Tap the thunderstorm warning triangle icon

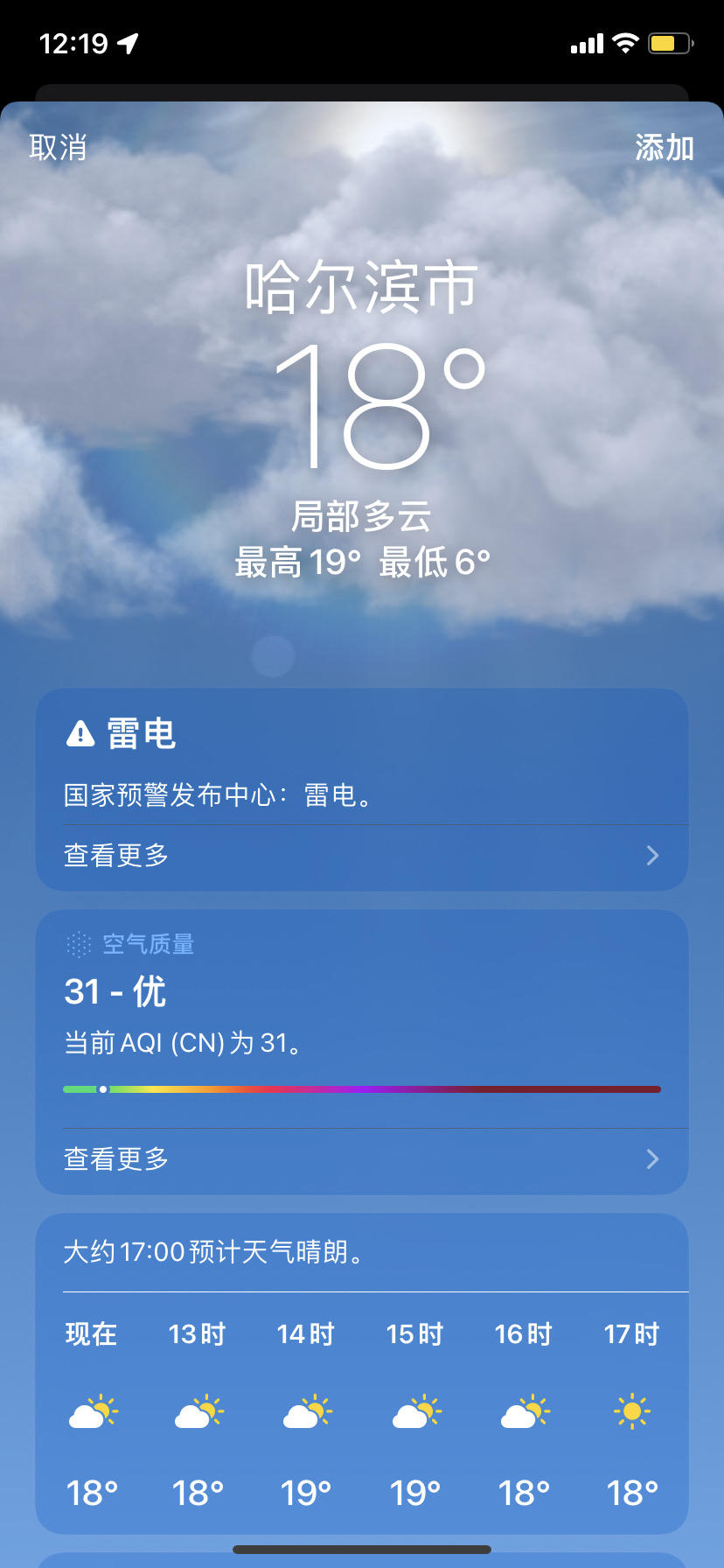point(80,733)
